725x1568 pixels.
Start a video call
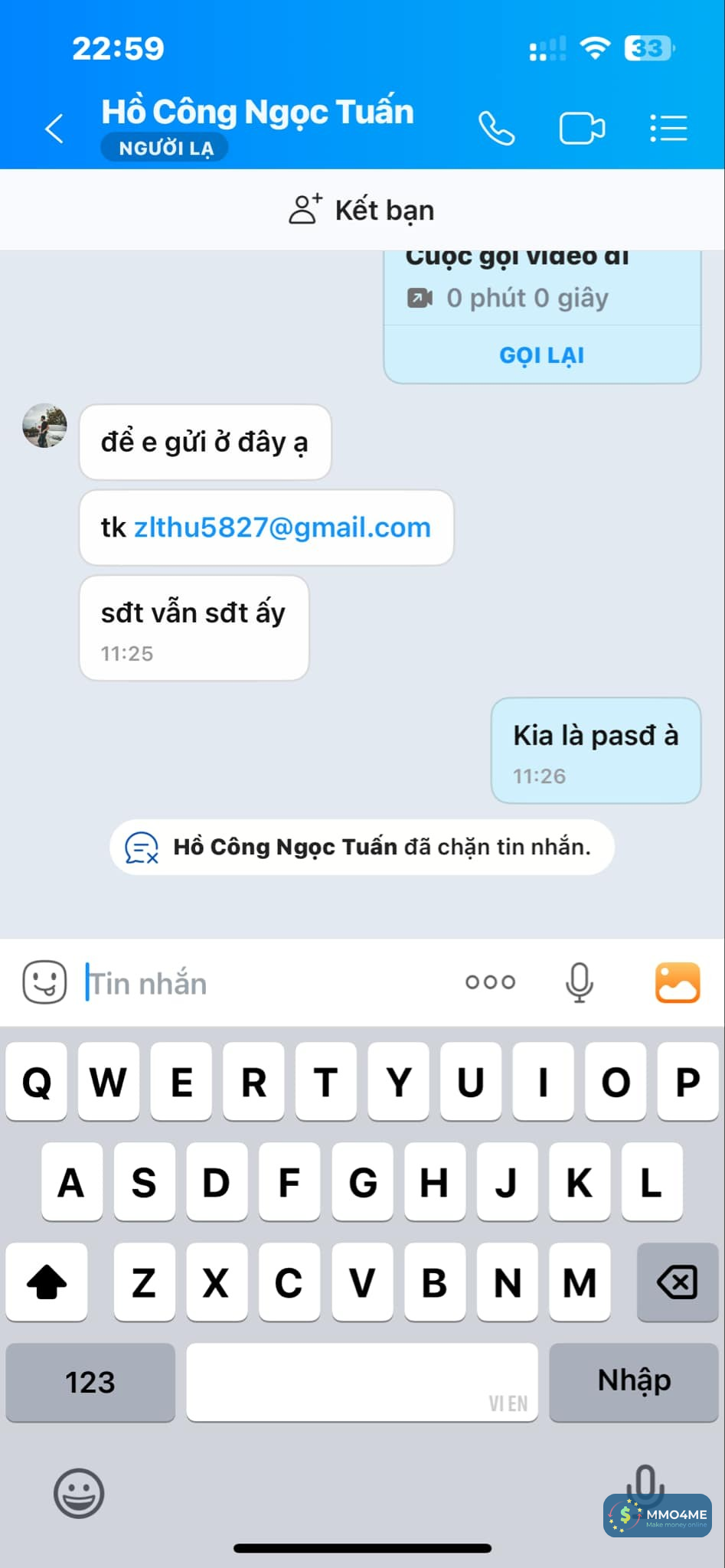click(x=582, y=129)
